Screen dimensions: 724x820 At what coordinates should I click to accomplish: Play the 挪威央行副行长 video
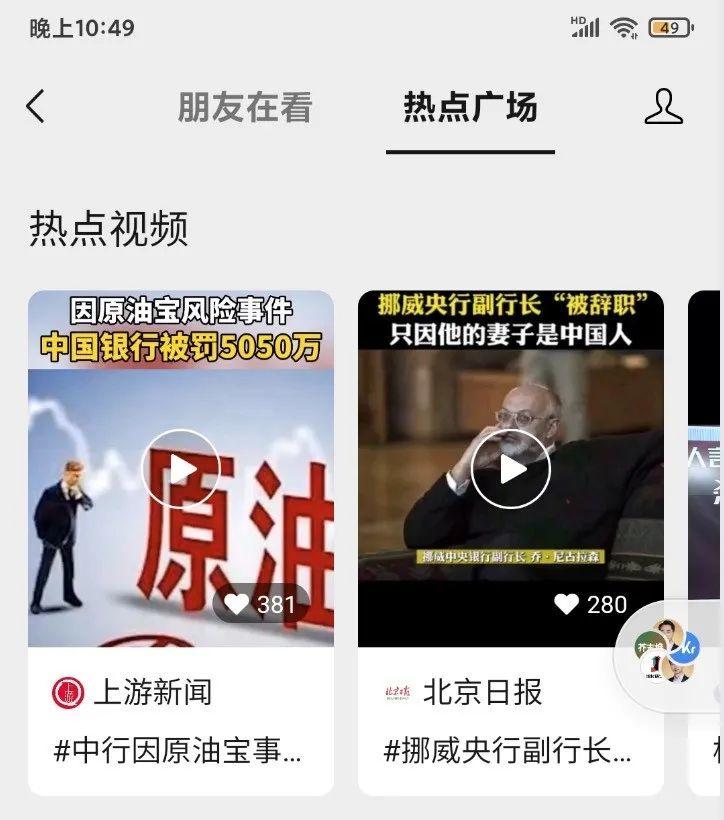coord(512,468)
